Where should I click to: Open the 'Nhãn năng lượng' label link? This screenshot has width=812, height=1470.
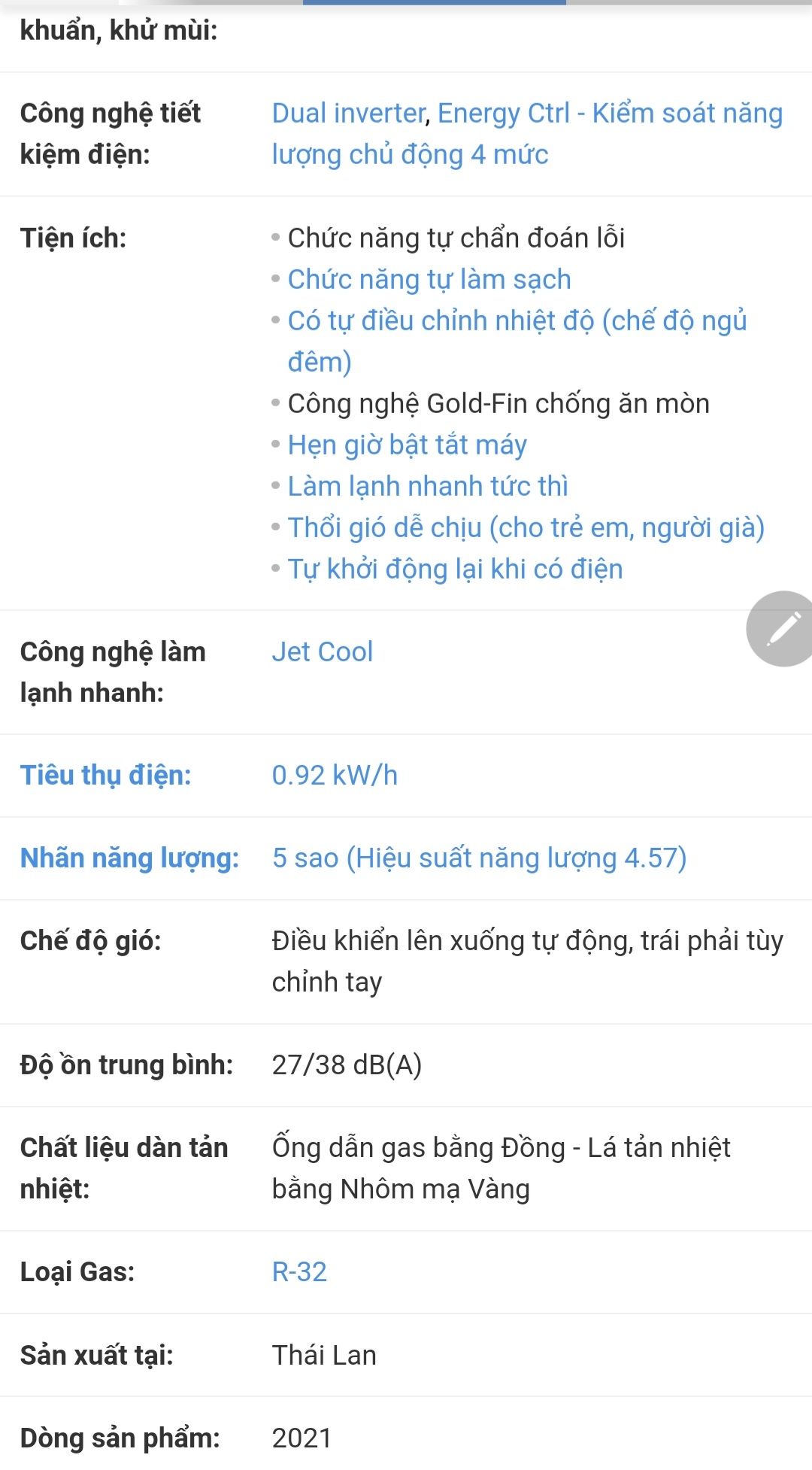(x=129, y=858)
